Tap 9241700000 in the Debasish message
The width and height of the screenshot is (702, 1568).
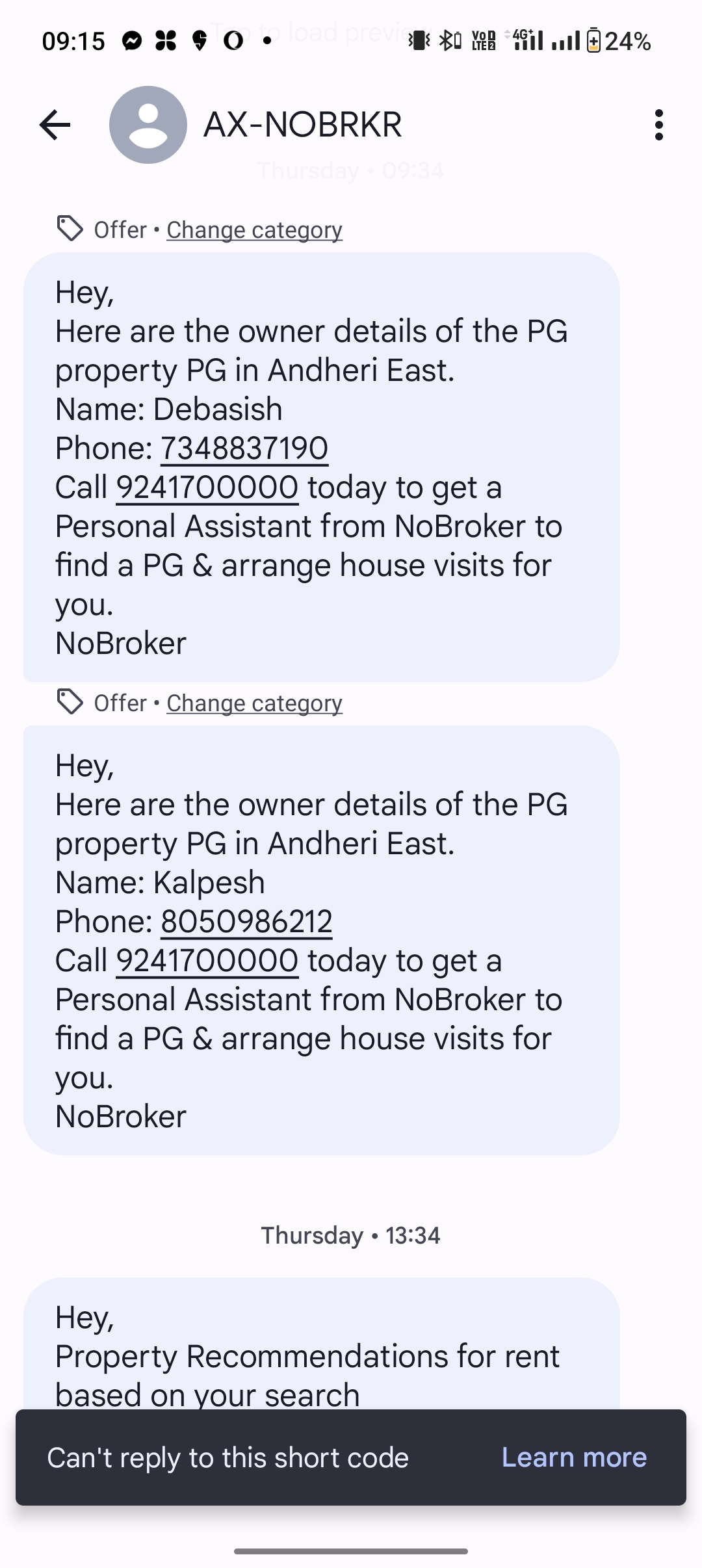point(207,488)
